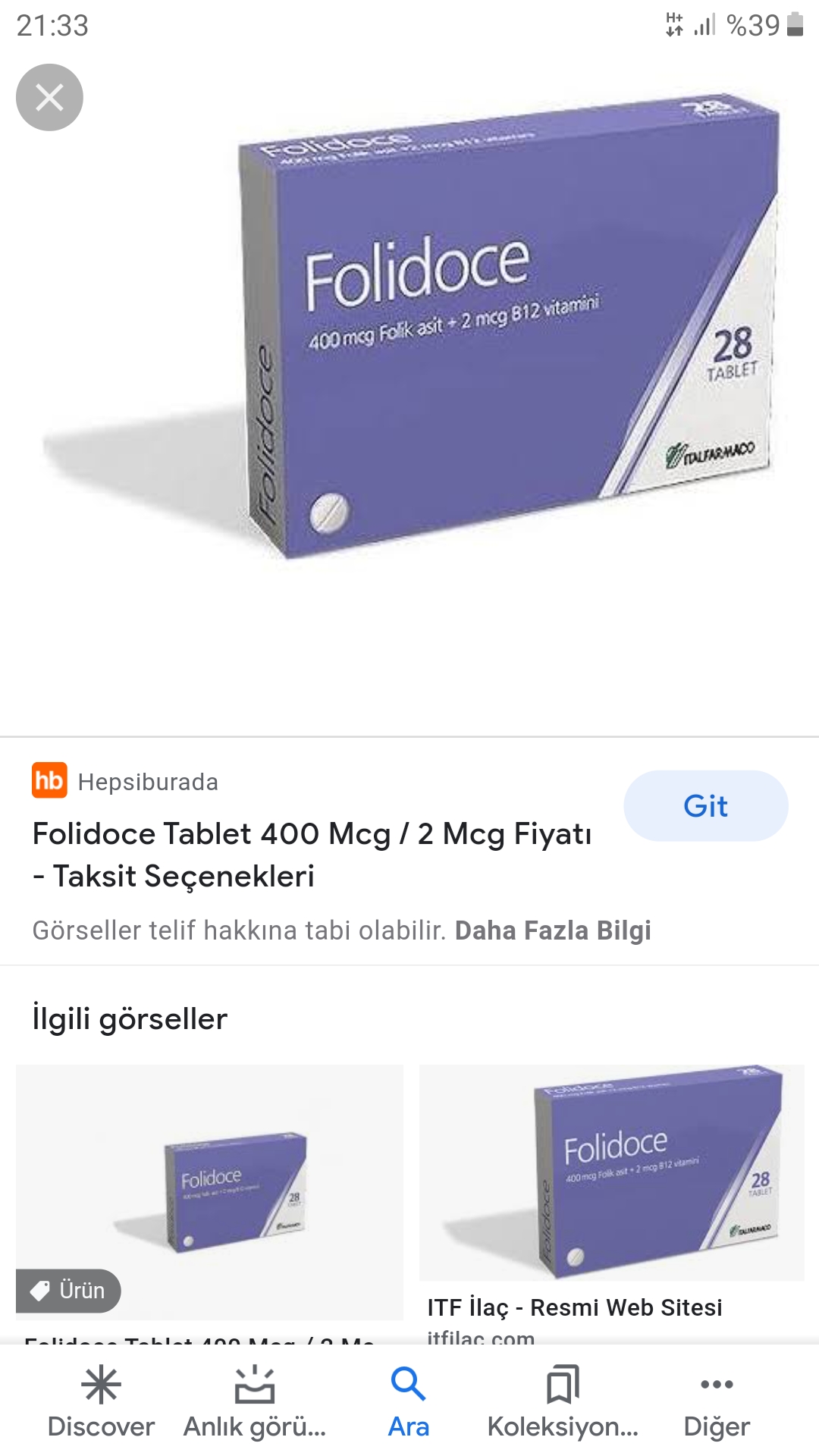Tap the Git button to visit Hepsiburada
Screen dimensions: 819x1456
click(705, 805)
